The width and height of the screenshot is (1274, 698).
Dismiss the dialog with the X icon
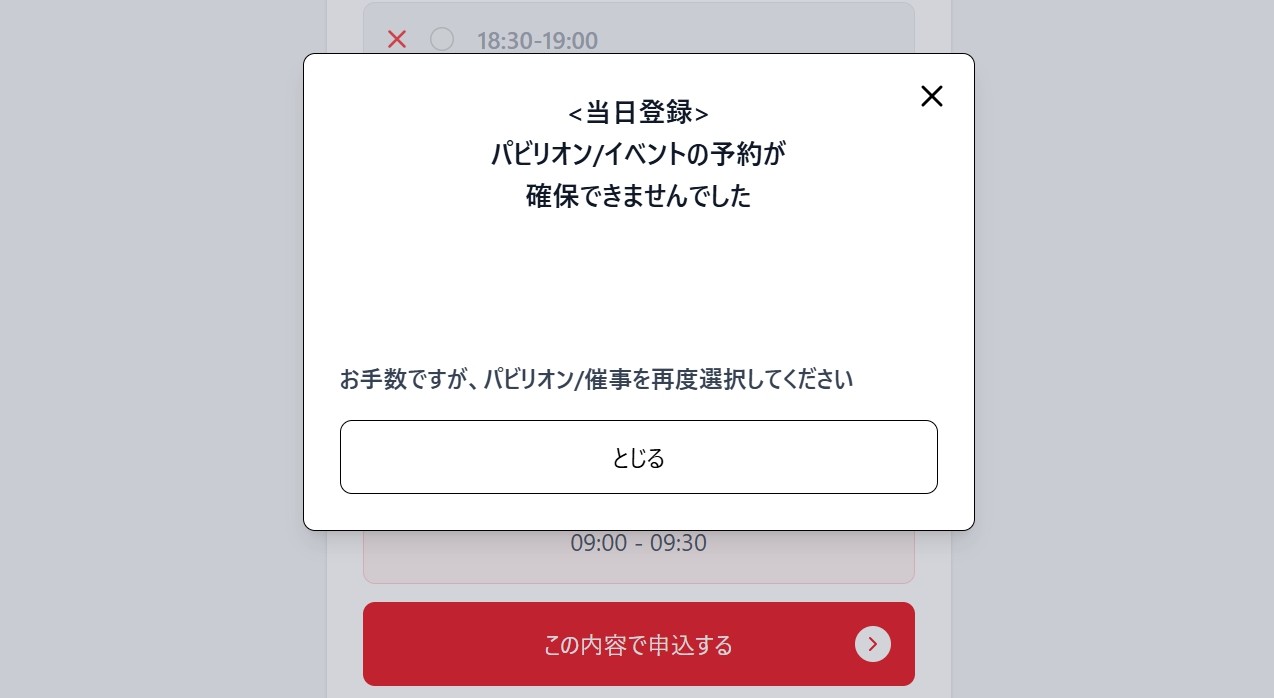[931, 96]
